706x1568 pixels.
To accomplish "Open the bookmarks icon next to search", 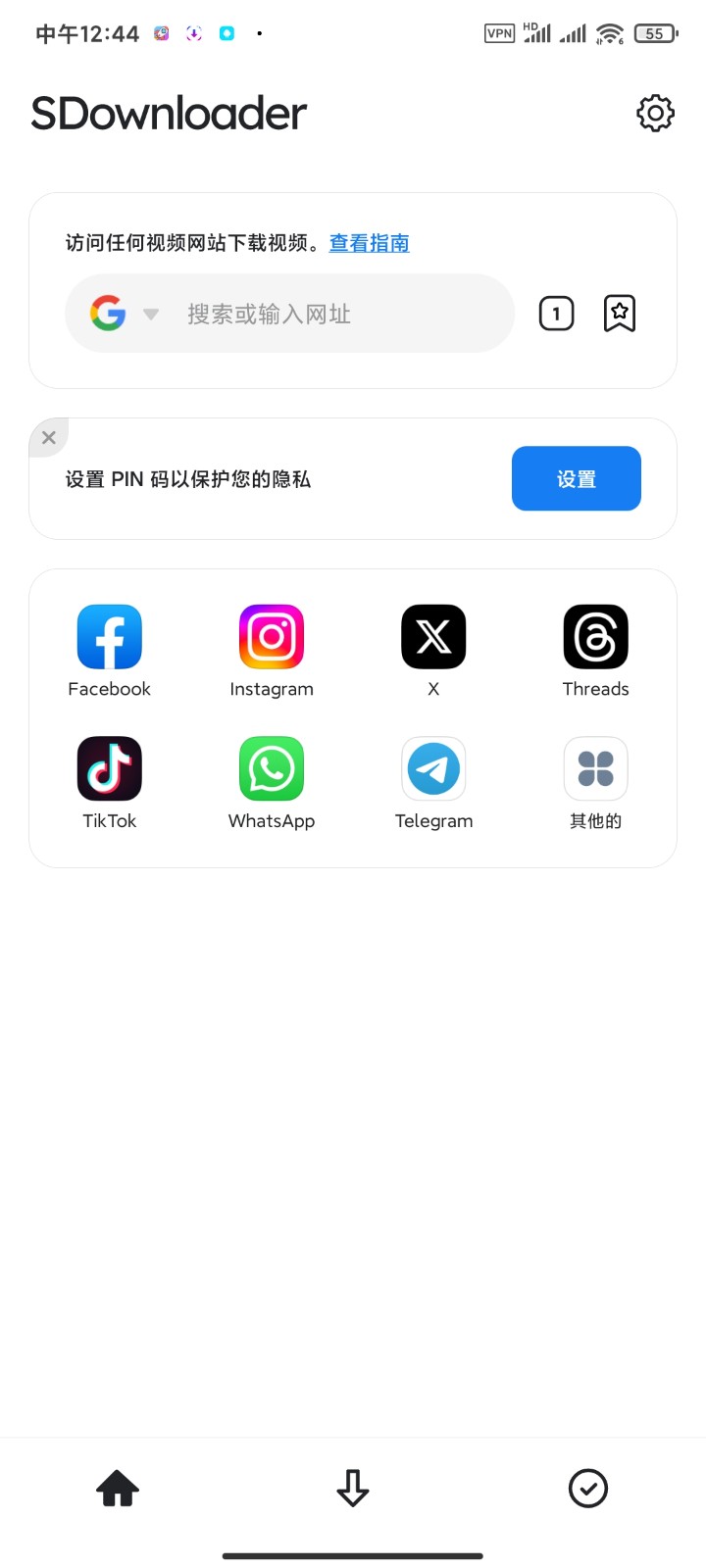I will pos(619,313).
